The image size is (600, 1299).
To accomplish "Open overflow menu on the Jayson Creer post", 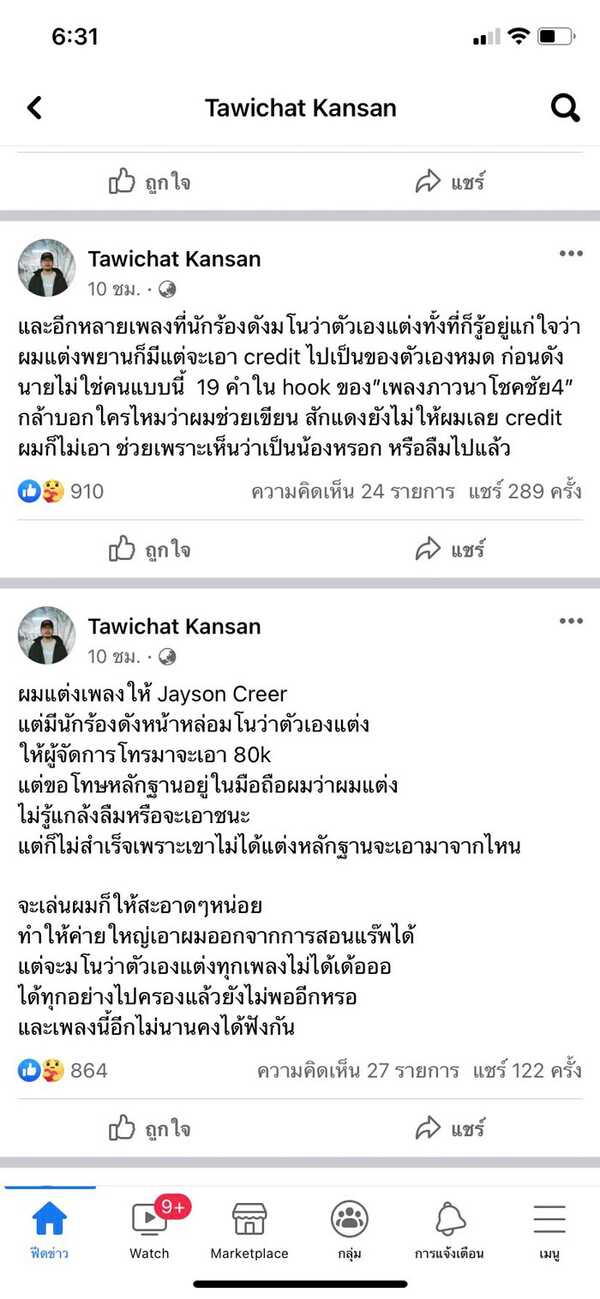I will (570, 621).
